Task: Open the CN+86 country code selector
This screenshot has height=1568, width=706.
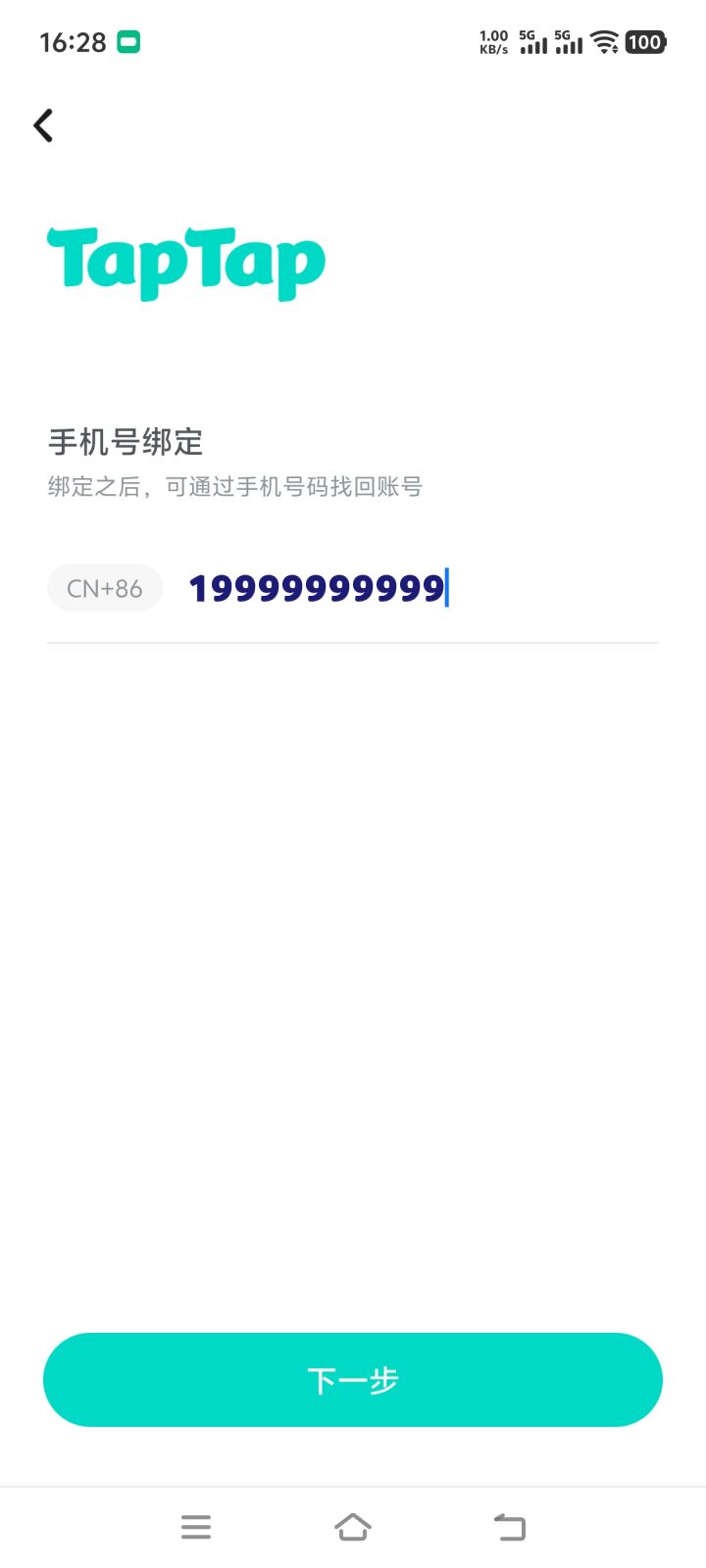Action: pyautogui.click(x=105, y=587)
